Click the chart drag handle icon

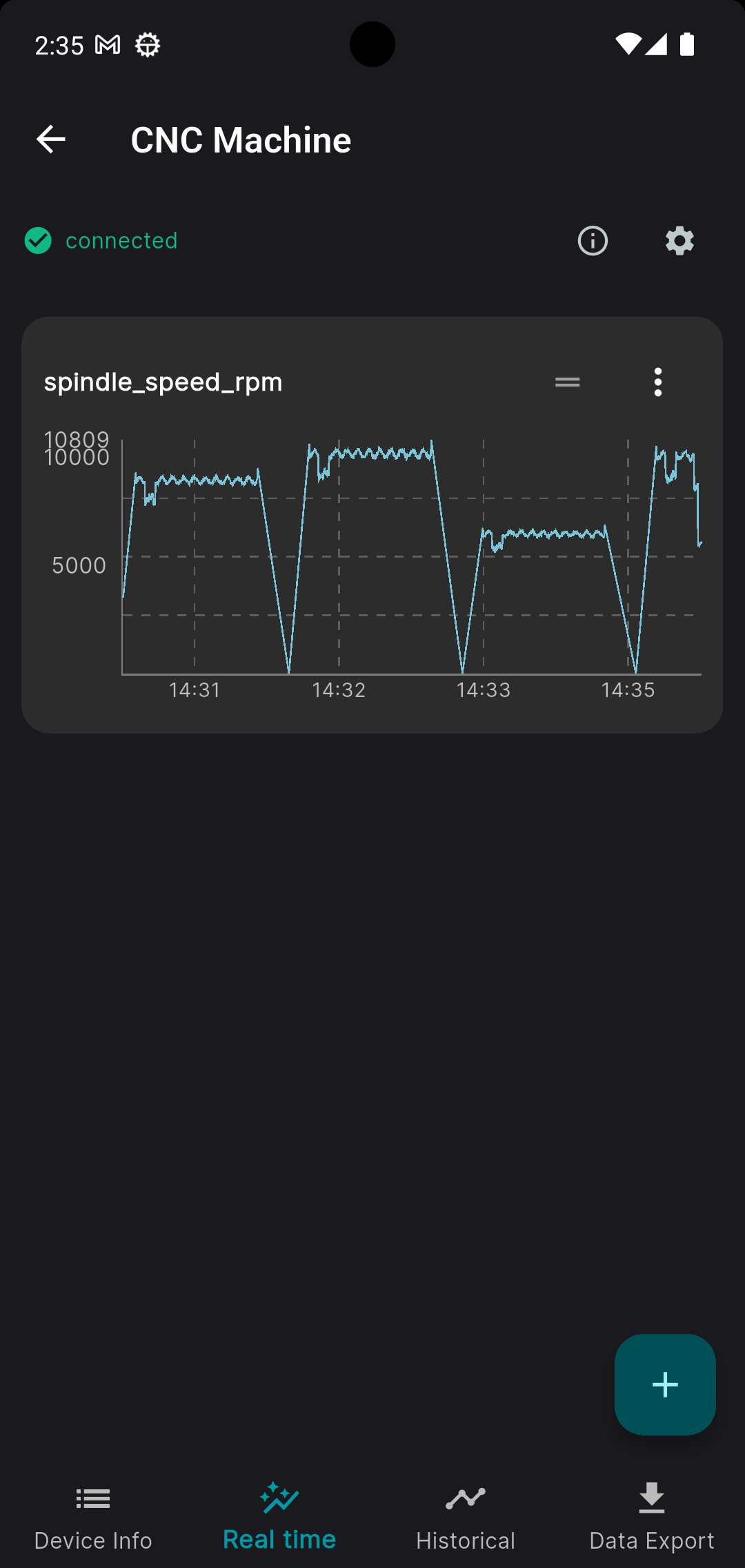(x=567, y=382)
